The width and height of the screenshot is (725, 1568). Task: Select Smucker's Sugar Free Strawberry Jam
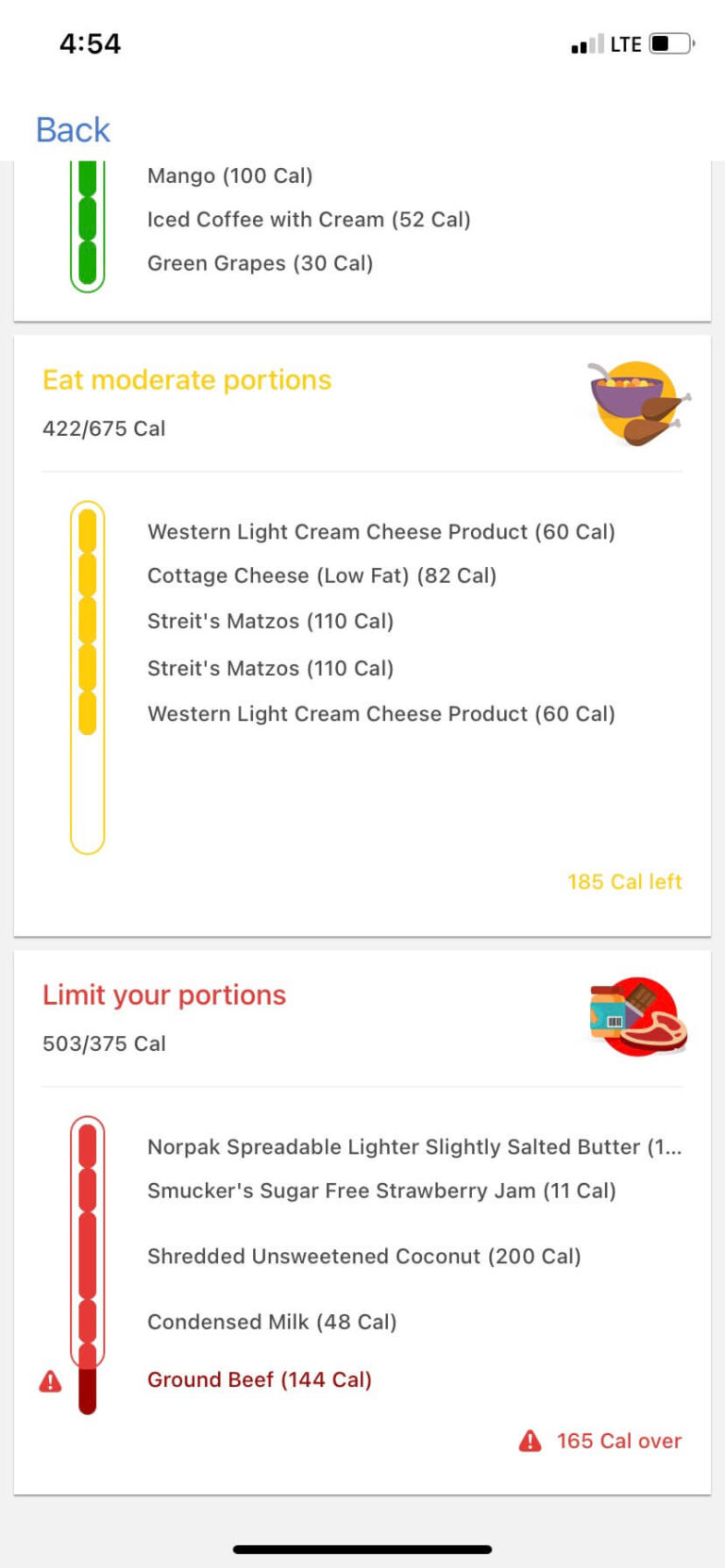[381, 1192]
